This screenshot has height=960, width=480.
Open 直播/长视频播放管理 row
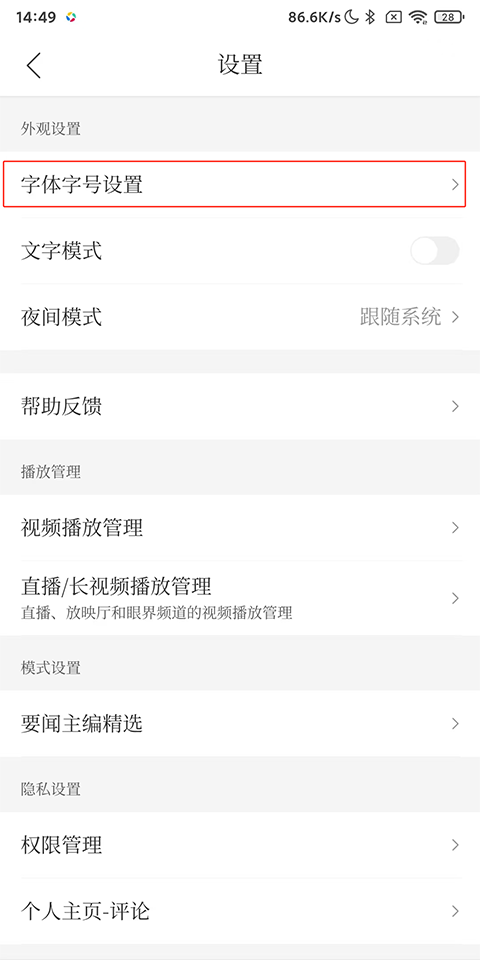click(x=240, y=598)
